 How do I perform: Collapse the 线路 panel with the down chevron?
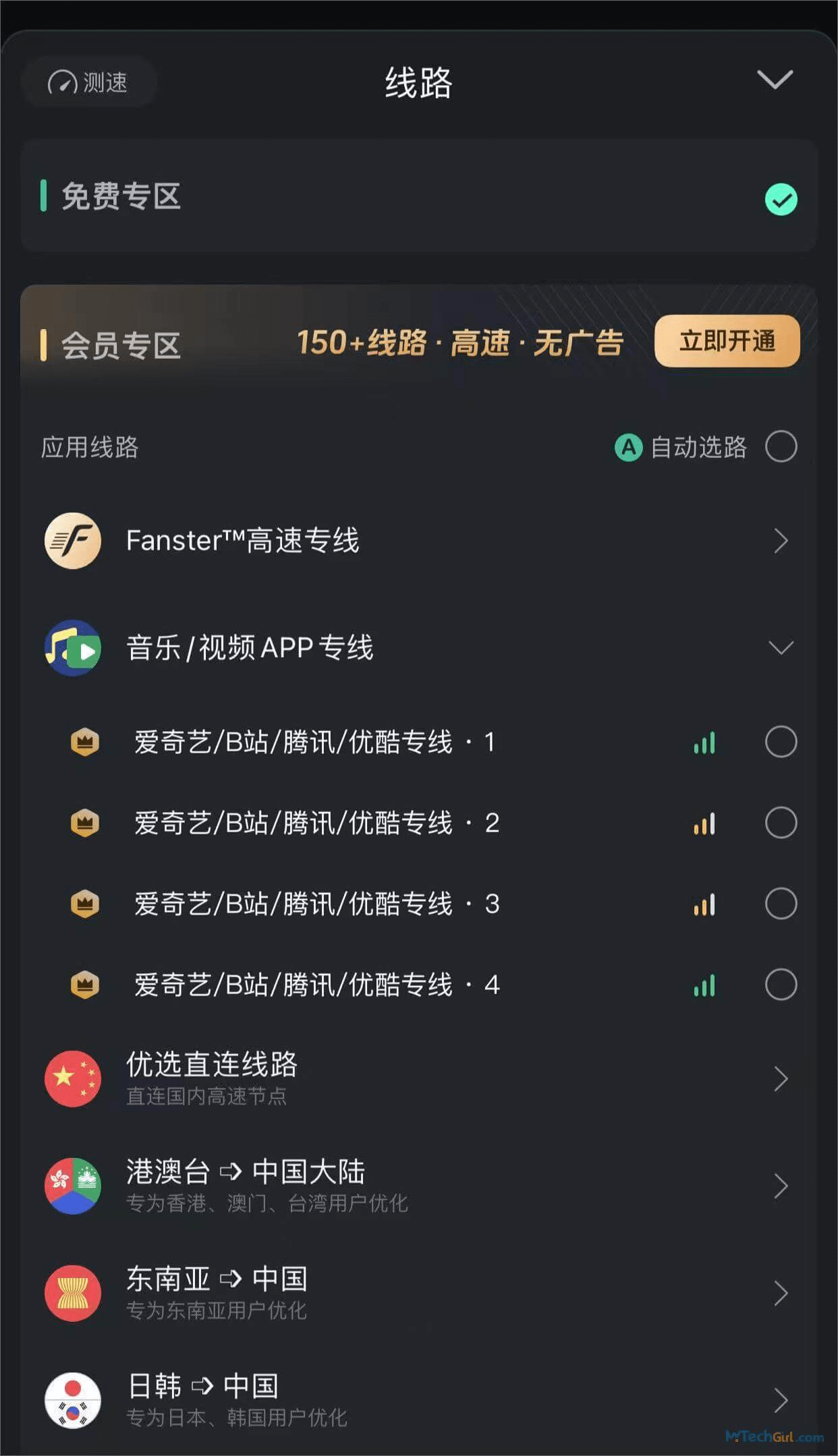coord(775,80)
